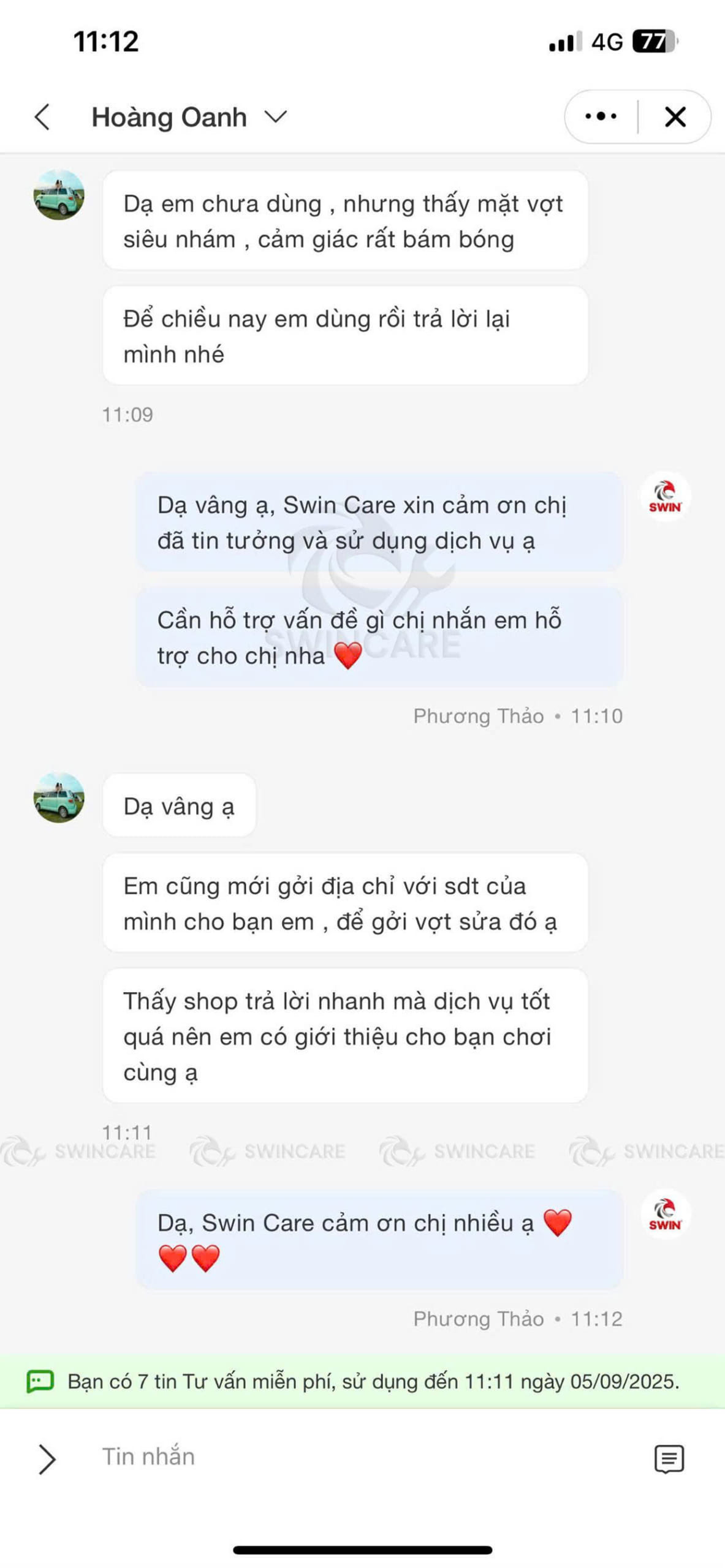Go back from the Hoàng Oanh chat
725x1568 pixels.
(x=42, y=117)
